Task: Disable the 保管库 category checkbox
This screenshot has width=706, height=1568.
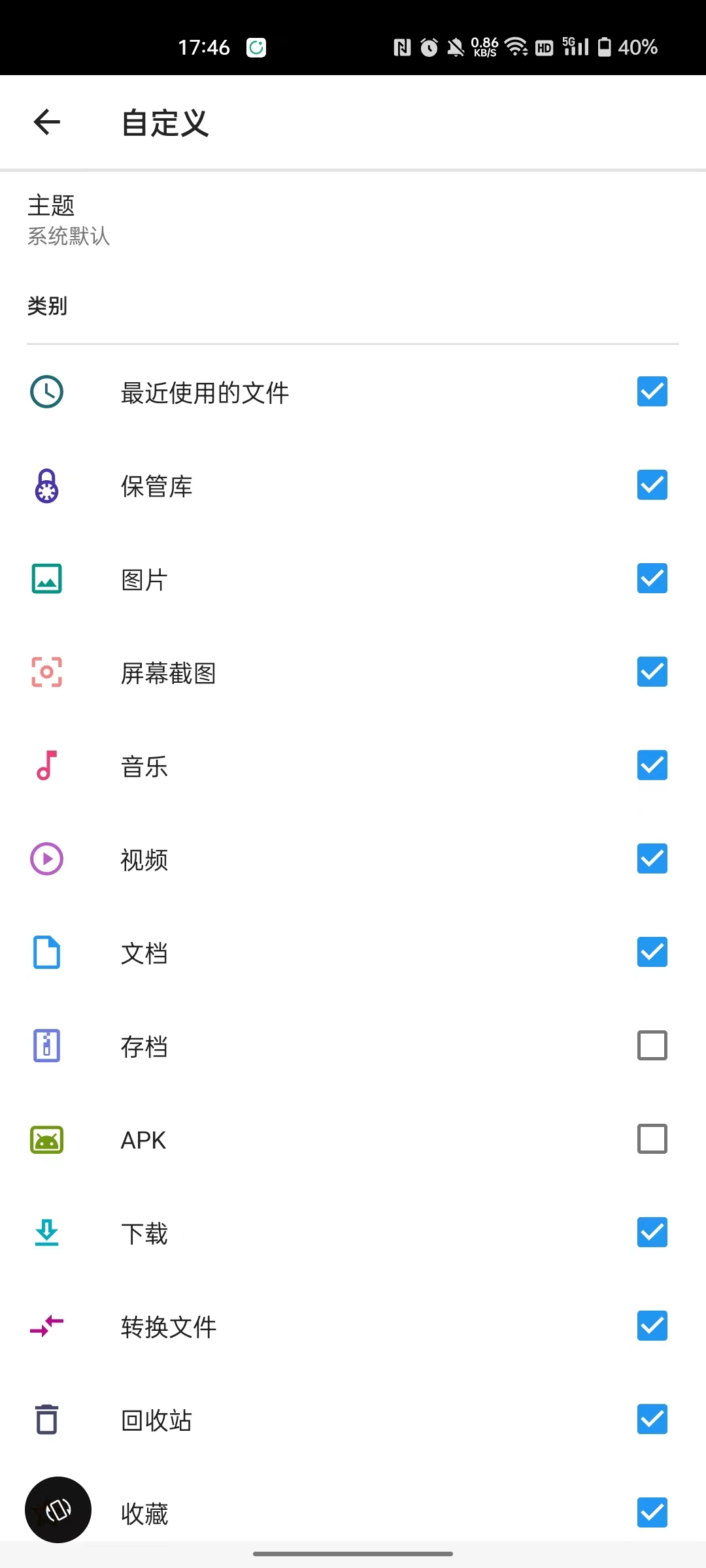Action: click(x=652, y=485)
